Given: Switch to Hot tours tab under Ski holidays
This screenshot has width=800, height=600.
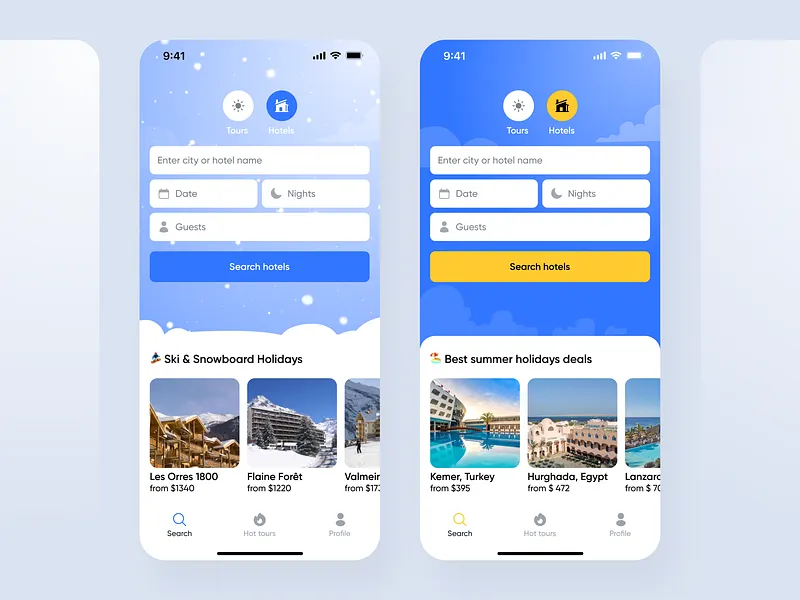Looking at the screenshot, I should click(259, 525).
